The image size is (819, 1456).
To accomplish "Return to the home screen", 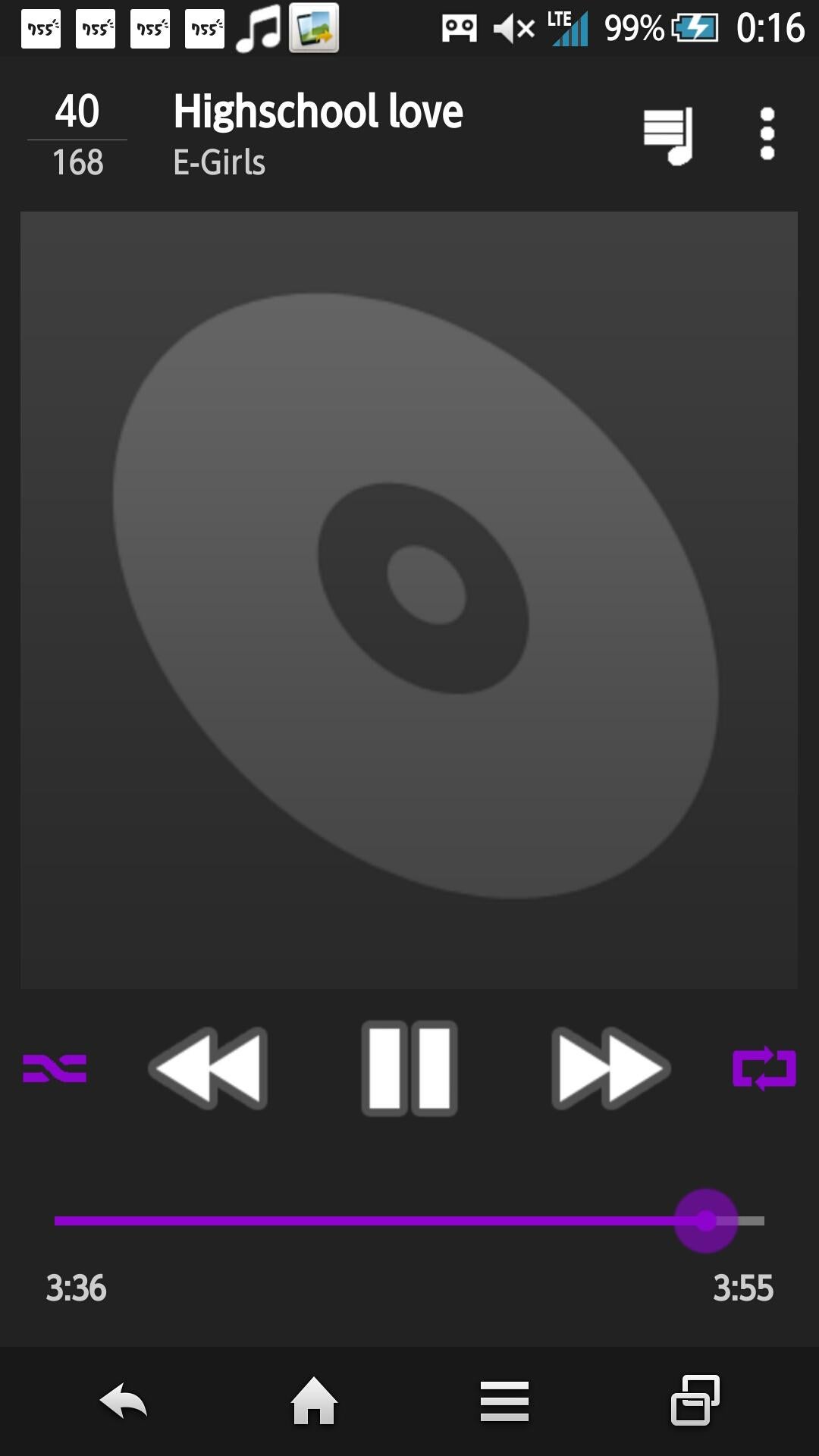I will click(314, 1401).
